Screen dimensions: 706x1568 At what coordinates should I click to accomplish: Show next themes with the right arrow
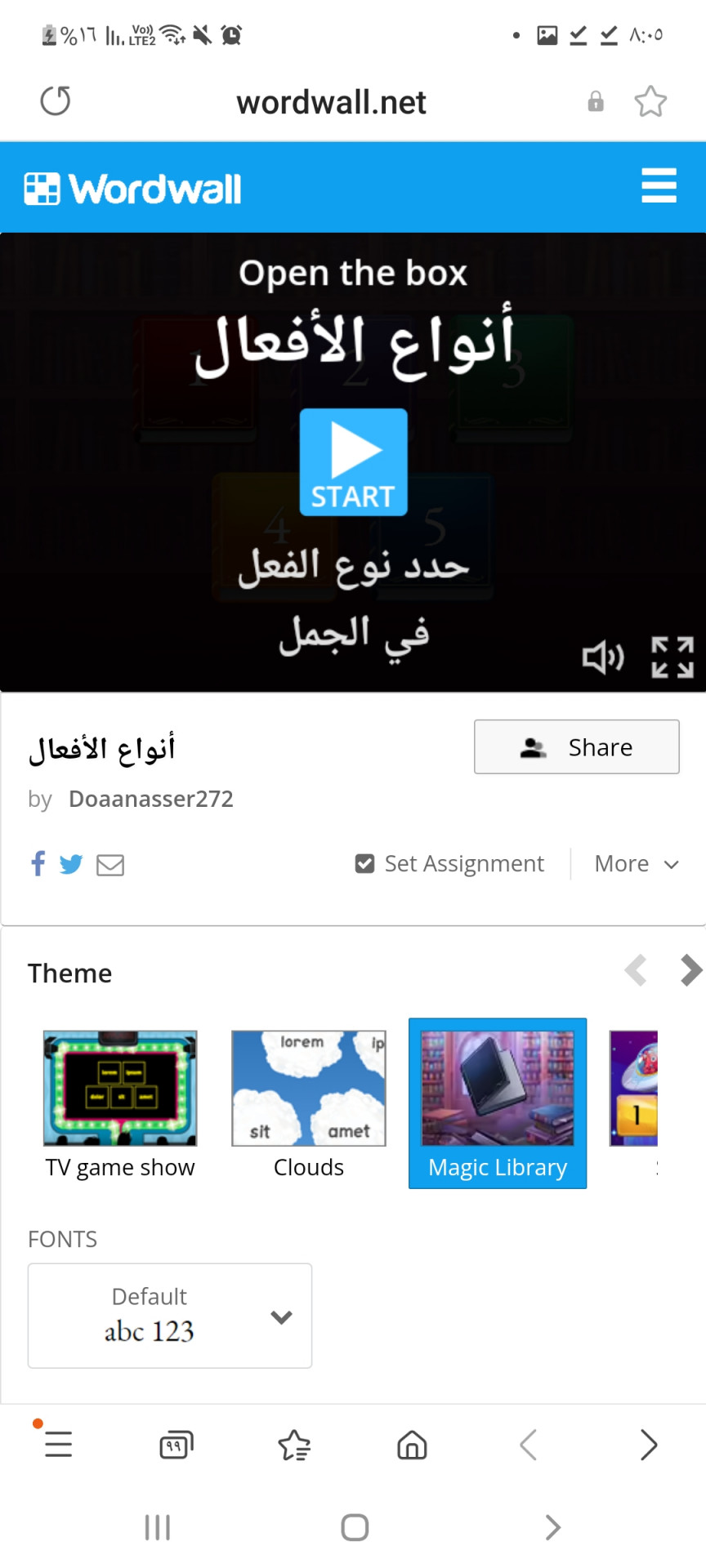[690, 971]
